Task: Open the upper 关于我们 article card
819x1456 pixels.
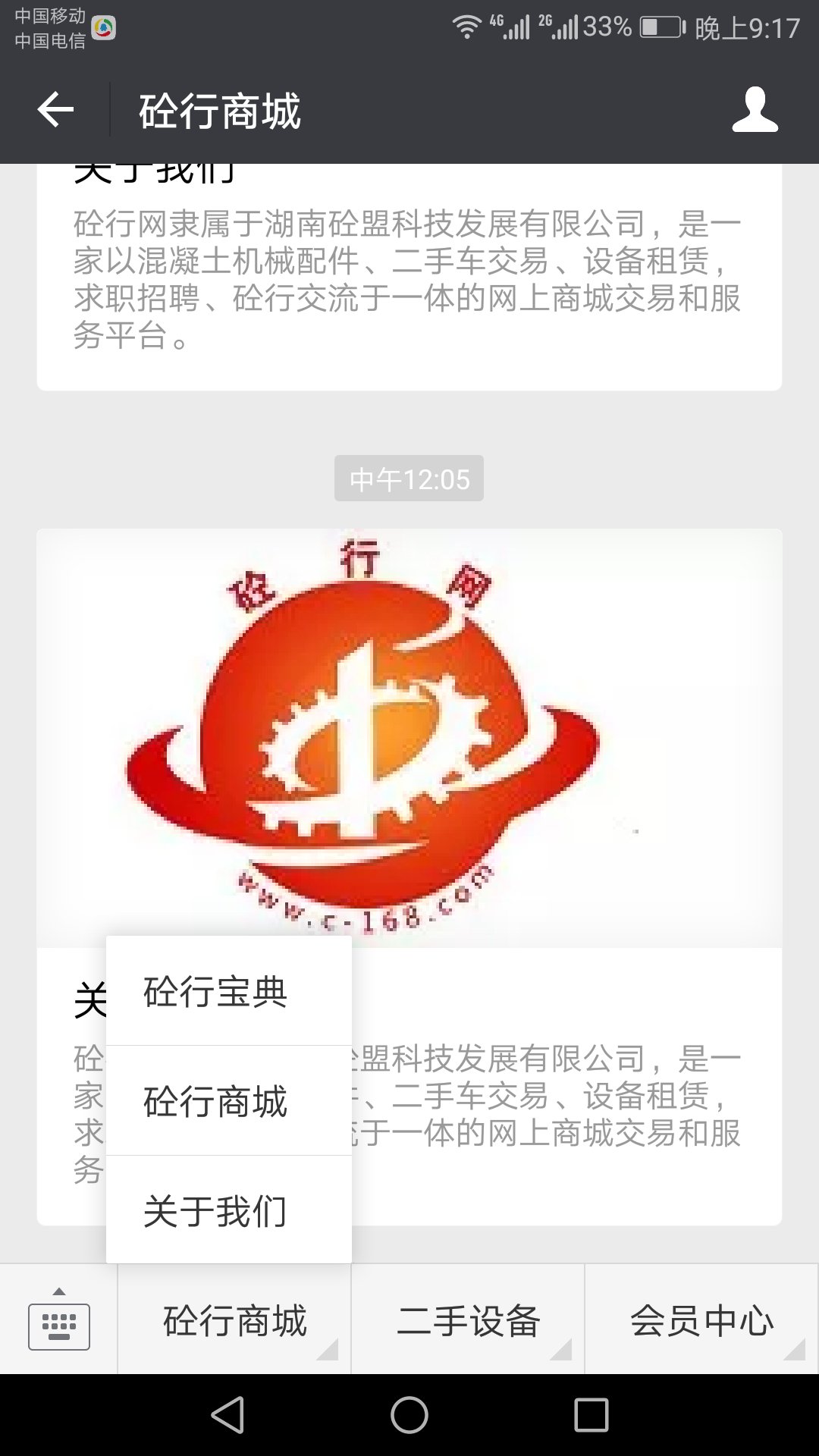Action: [409, 278]
